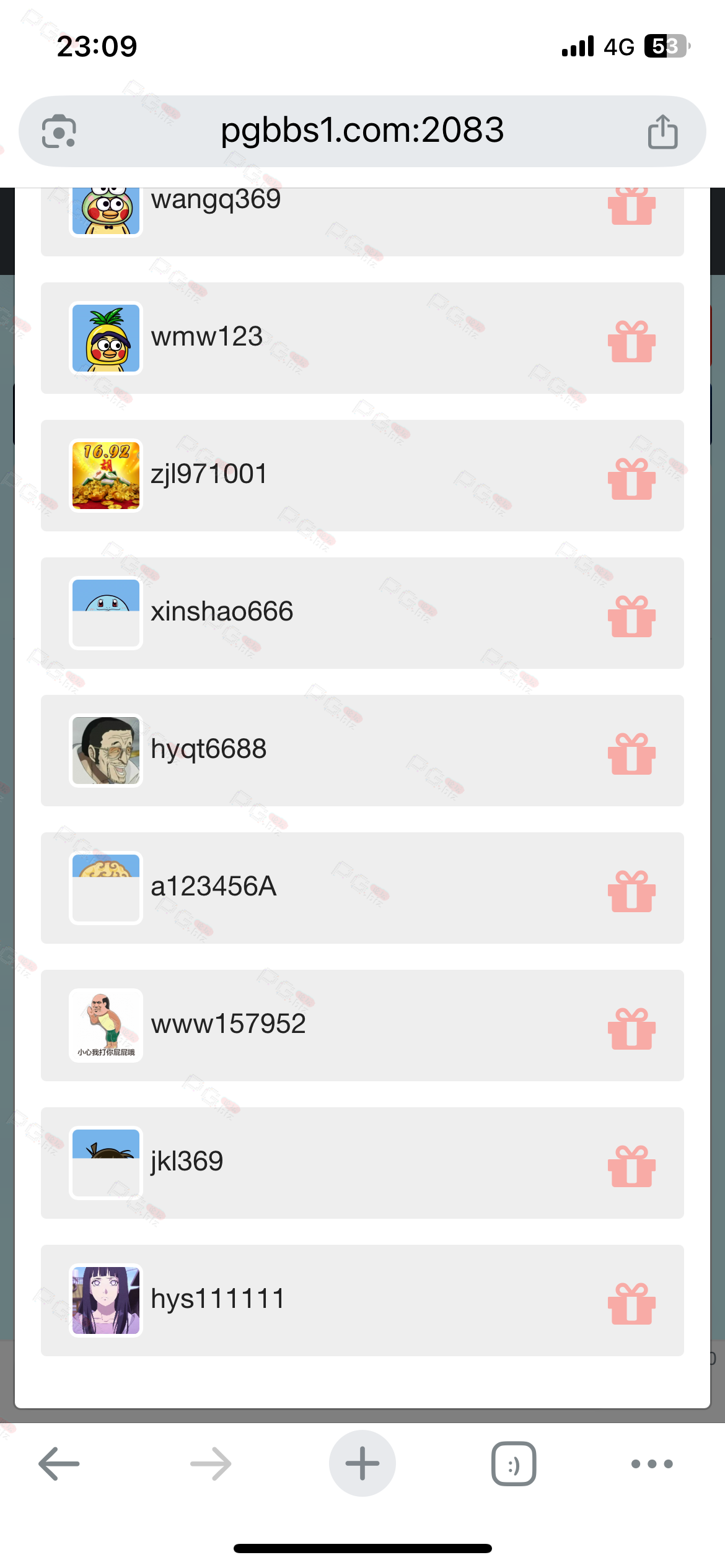Image resolution: width=725 pixels, height=1568 pixels.
Task: Go back to the previous page
Action: 59,1463
